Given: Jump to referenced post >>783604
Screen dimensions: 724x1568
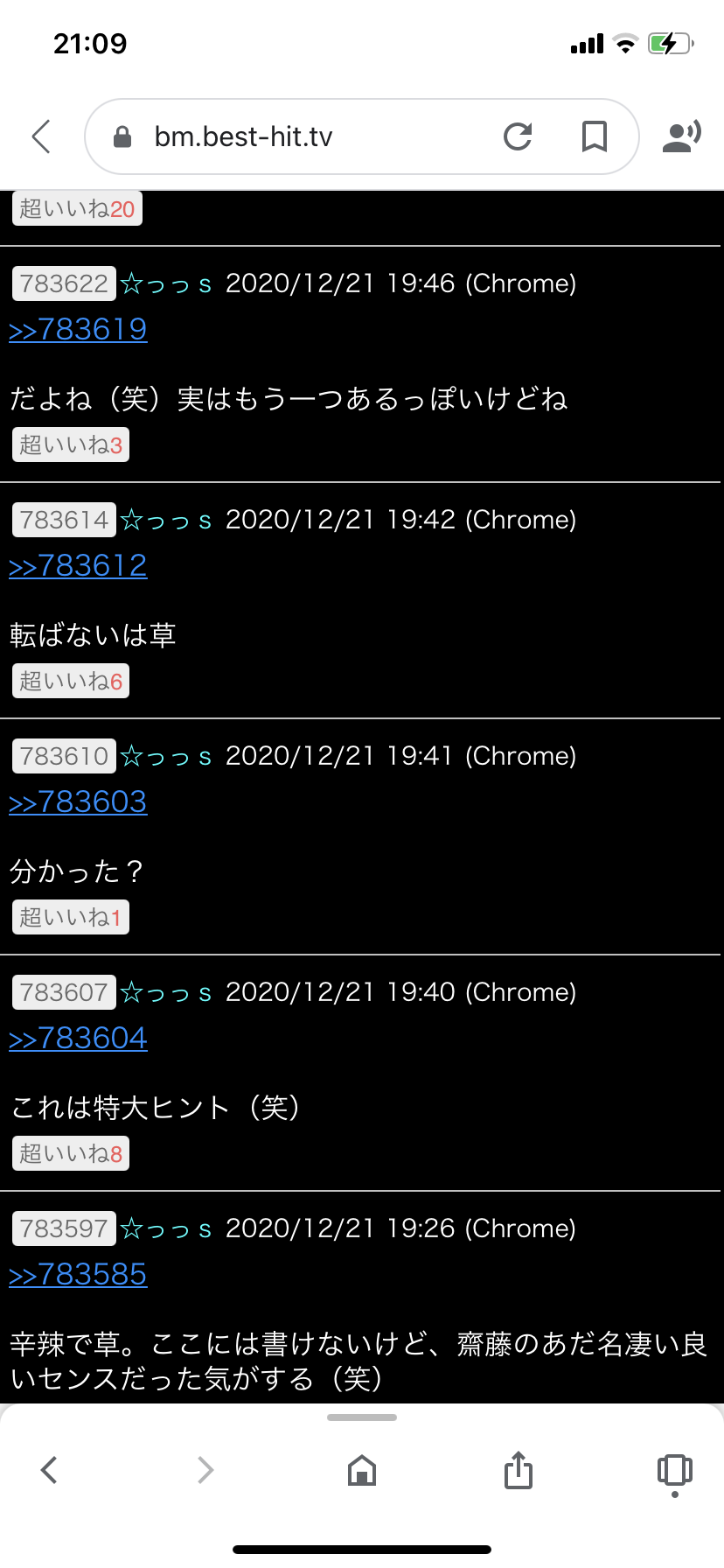Looking at the screenshot, I should pyautogui.click(x=78, y=1038).
